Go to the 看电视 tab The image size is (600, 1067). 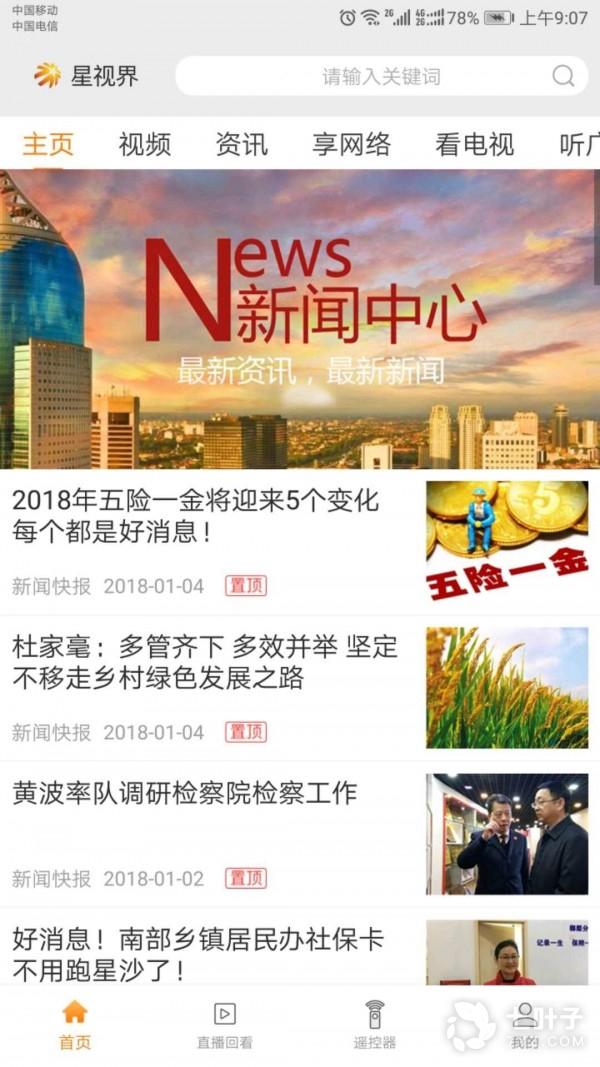pos(474,144)
